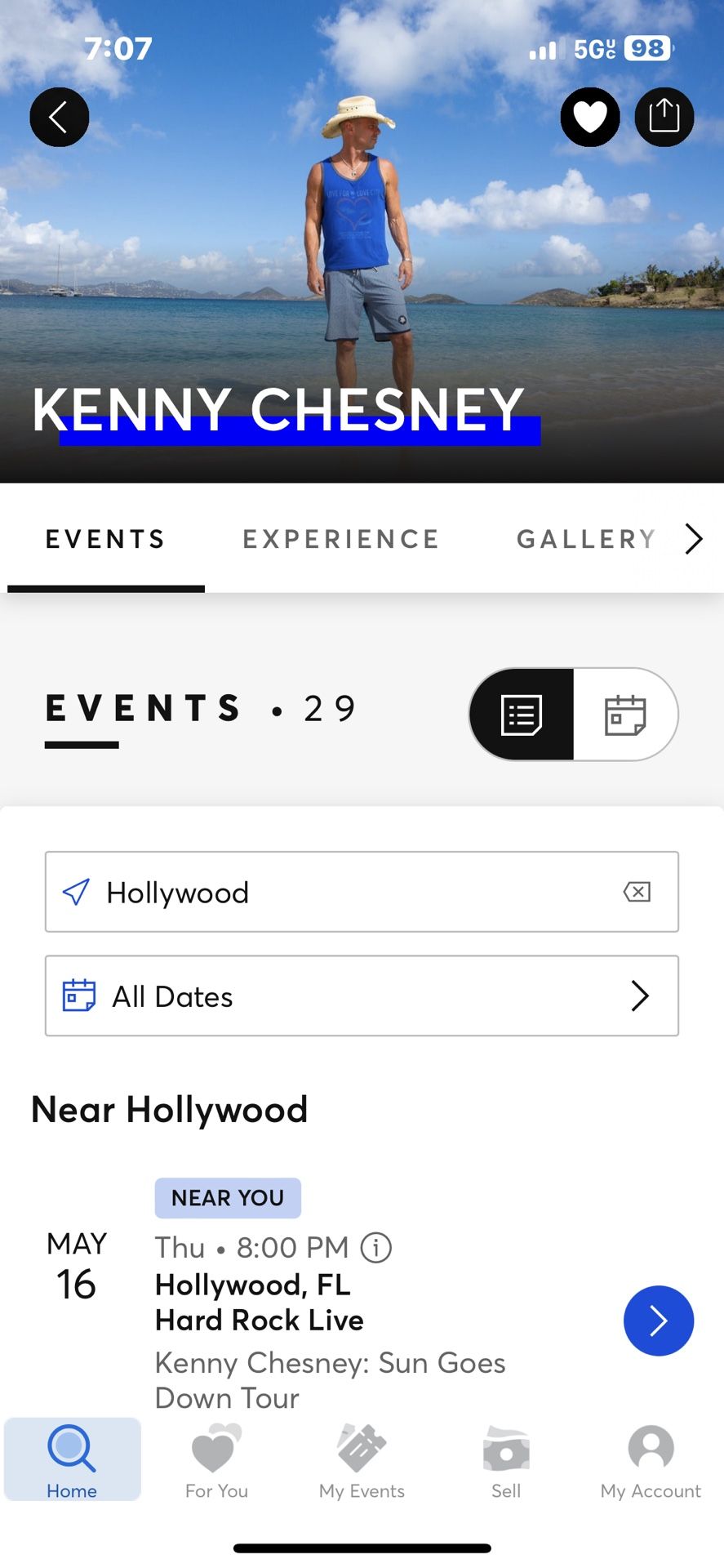724x1568 pixels.
Task: Share the Kenny Chesney page
Action: [664, 117]
